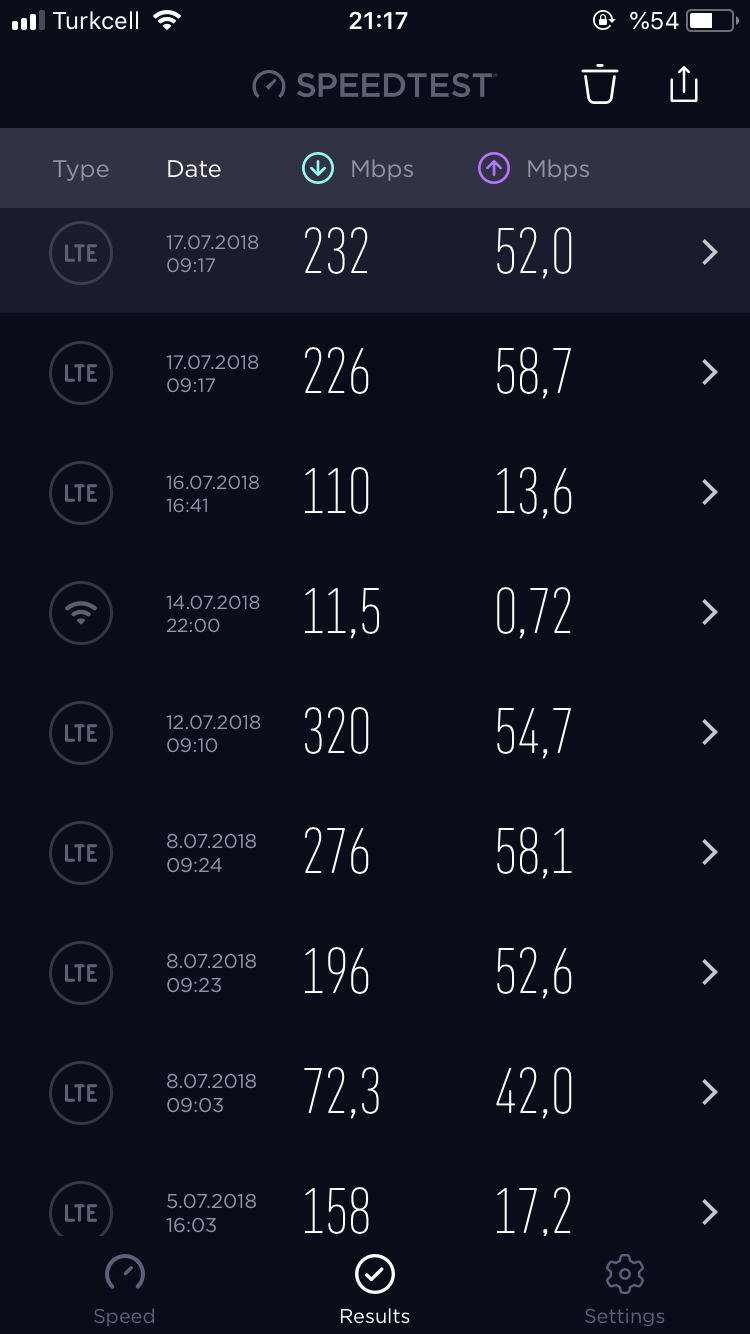The height and width of the screenshot is (1334, 750).
Task: Show details for the 72,3 Mbps test
Action: coord(375,1093)
